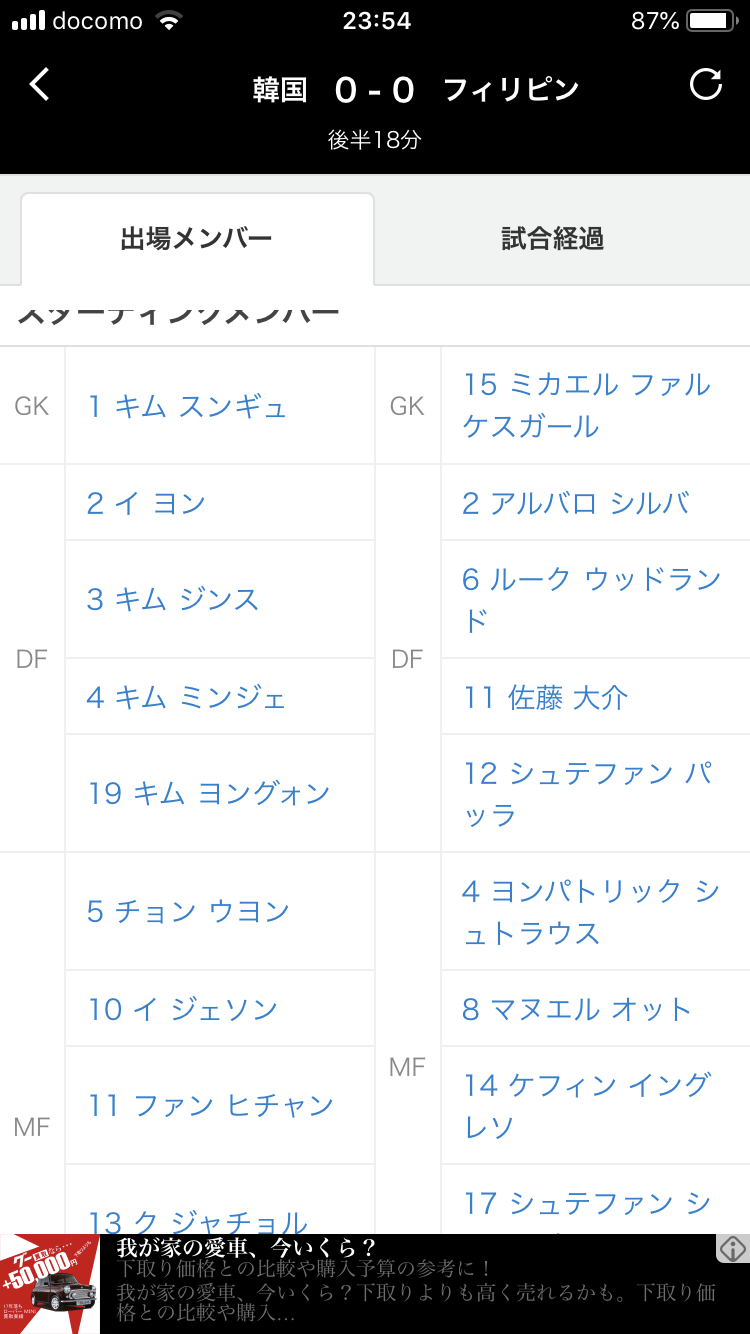
Task: View player 4 ヨンパトリック シュトラウス
Action: click(591, 912)
